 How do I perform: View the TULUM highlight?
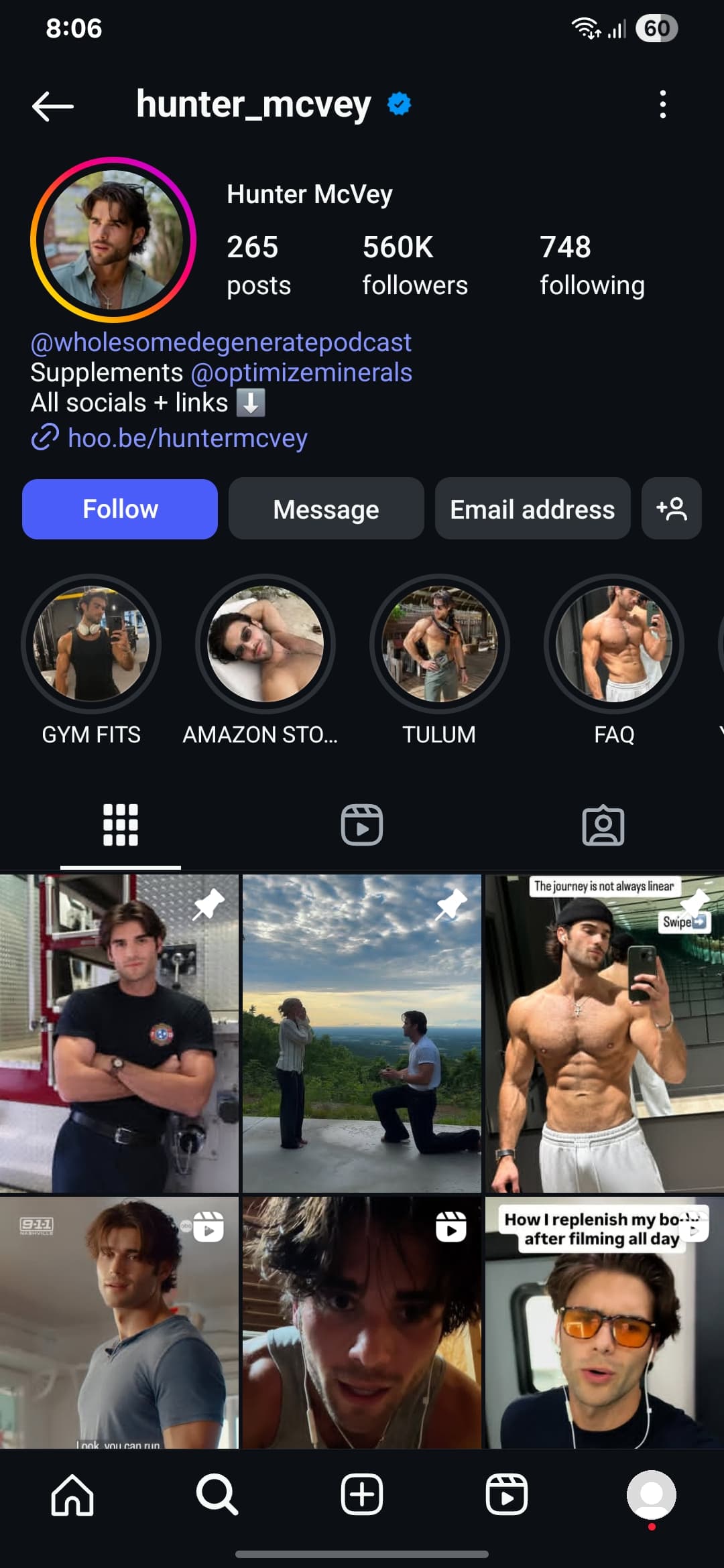pyautogui.click(x=439, y=645)
